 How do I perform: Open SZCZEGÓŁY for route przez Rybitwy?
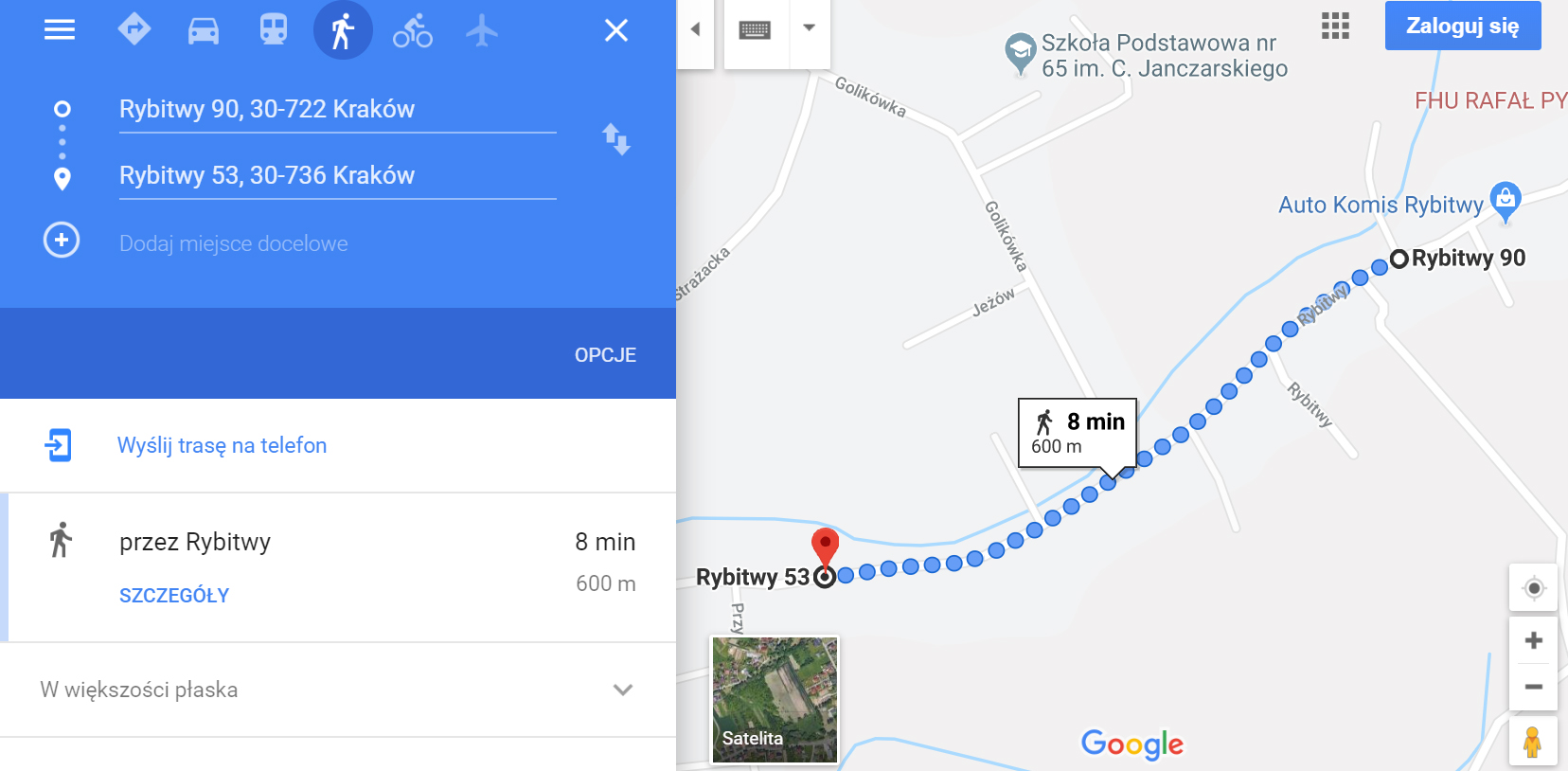tap(174, 596)
